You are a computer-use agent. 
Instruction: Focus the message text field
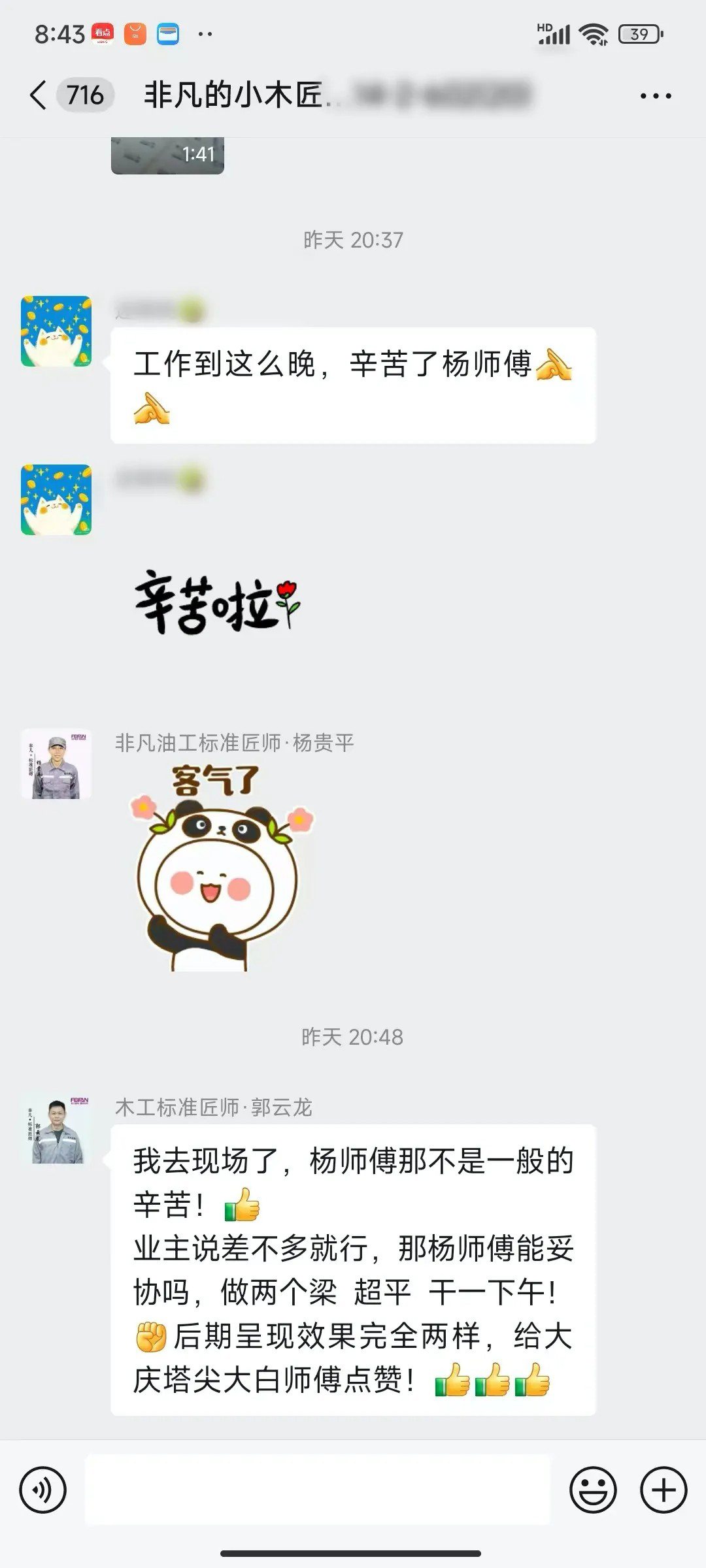point(318,1490)
